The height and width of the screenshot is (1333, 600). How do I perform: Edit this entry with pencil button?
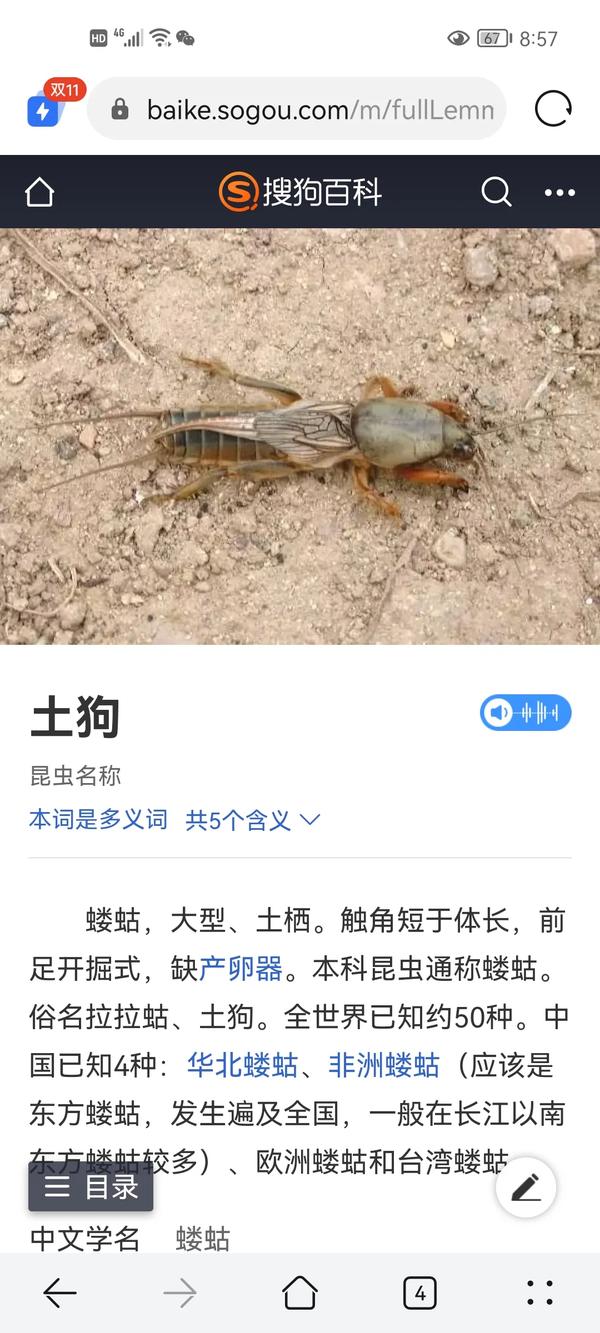525,1187
